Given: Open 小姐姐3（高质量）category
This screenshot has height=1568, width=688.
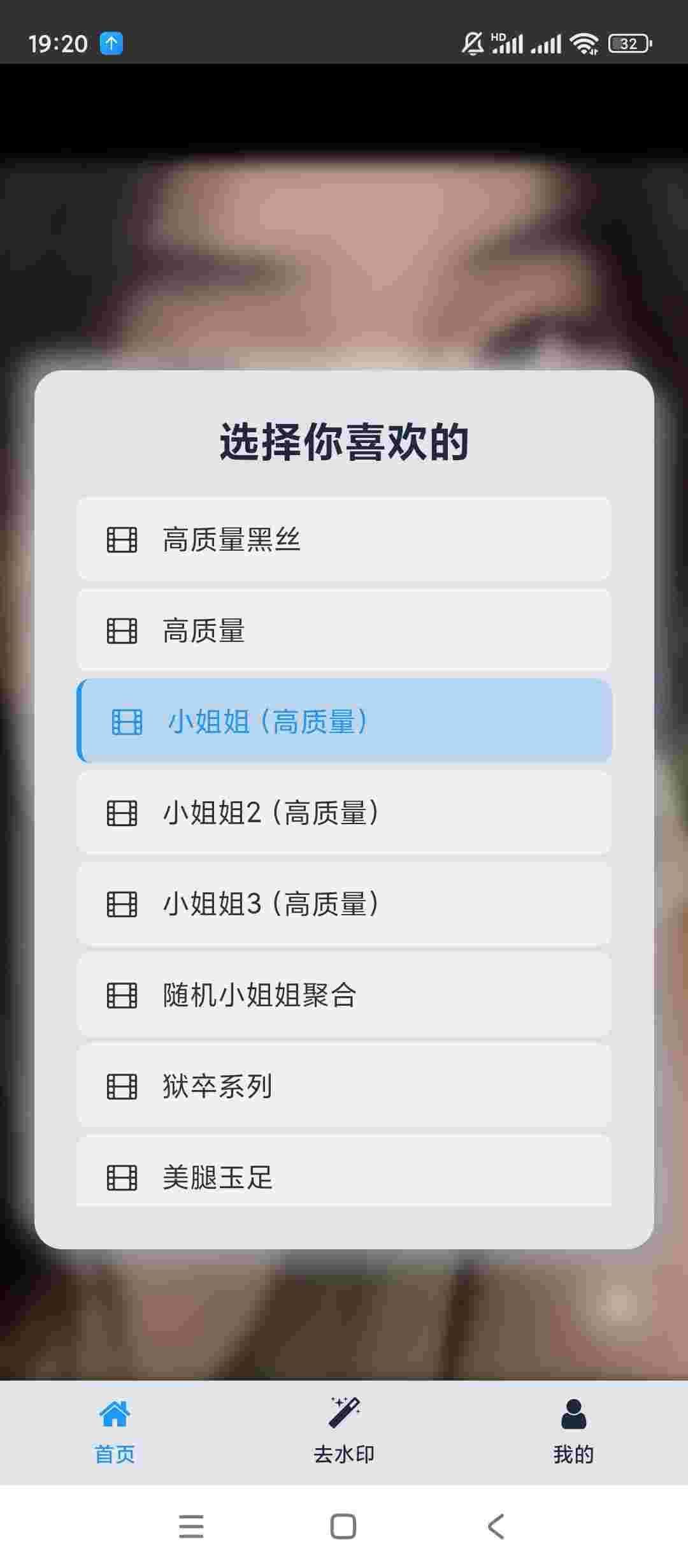Looking at the screenshot, I should (344, 904).
